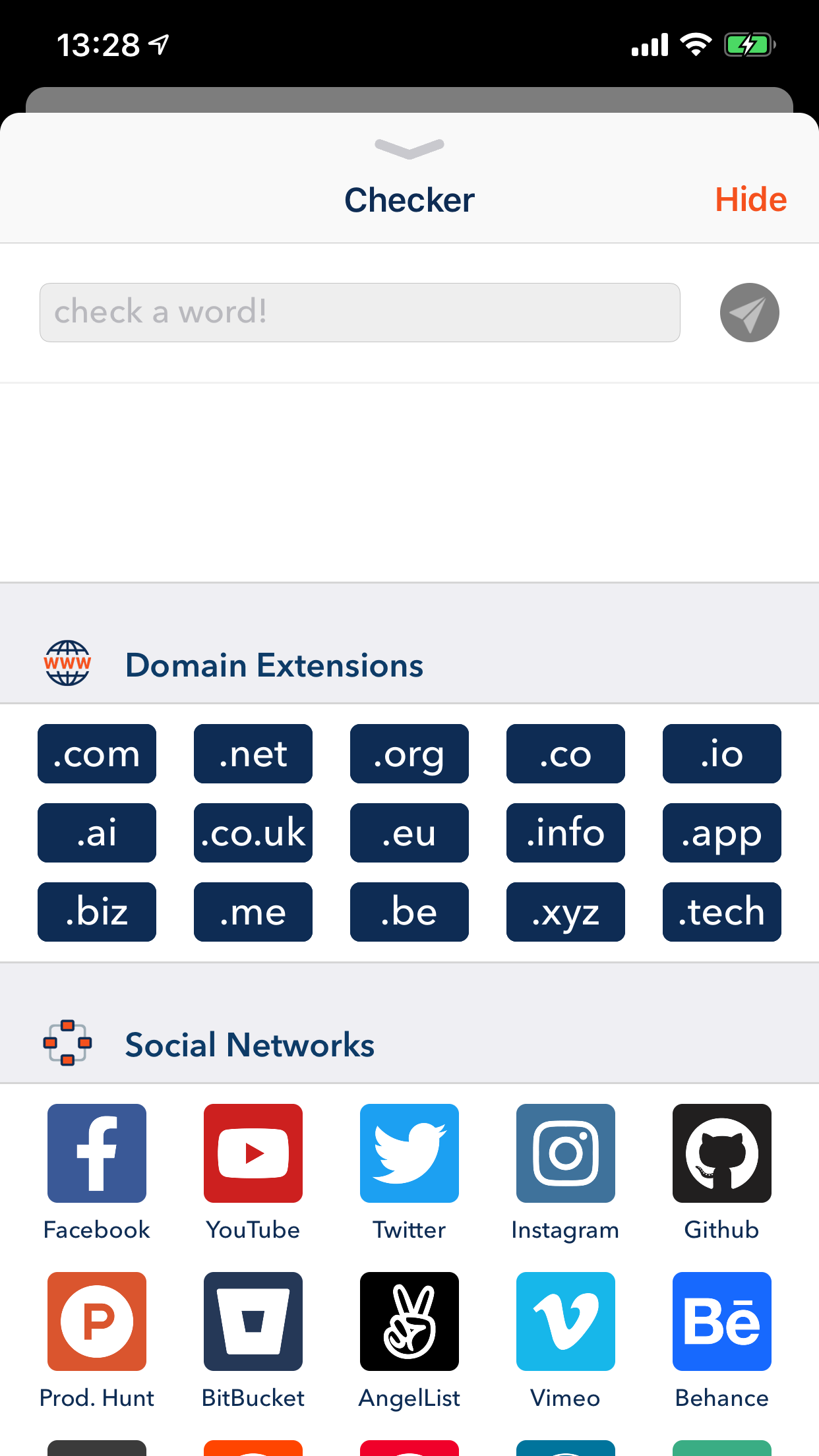This screenshot has height=1456, width=819.
Task: Click the Vimeo icon
Action: click(565, 1321)
